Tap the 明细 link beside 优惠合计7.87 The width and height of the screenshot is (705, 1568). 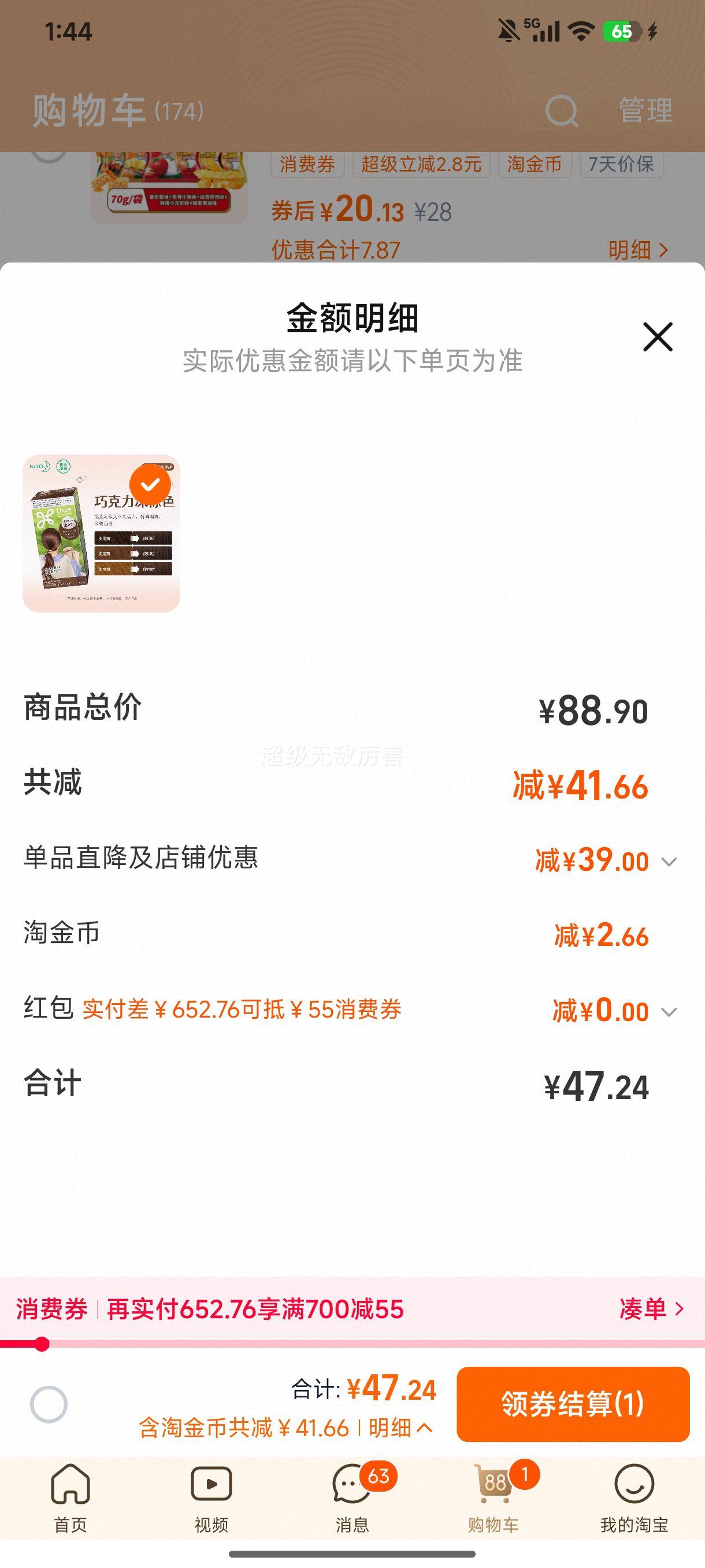[633, 250]
